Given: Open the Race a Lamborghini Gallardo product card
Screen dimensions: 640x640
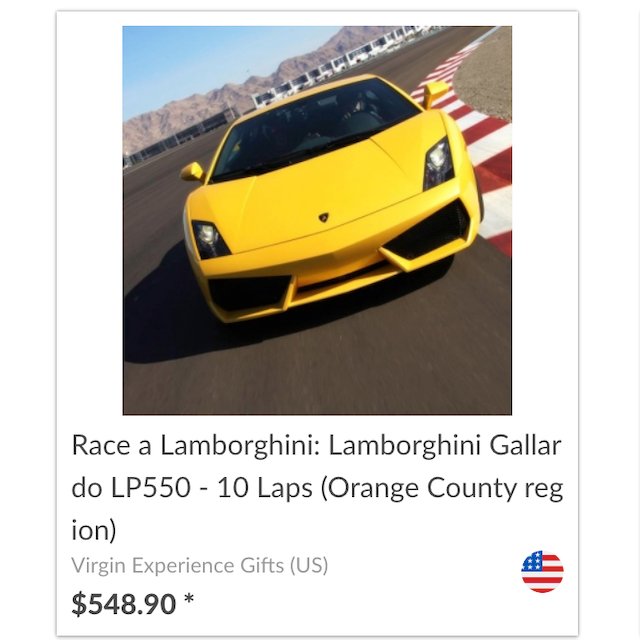Looking at the screenshot, I should (317, 486).
